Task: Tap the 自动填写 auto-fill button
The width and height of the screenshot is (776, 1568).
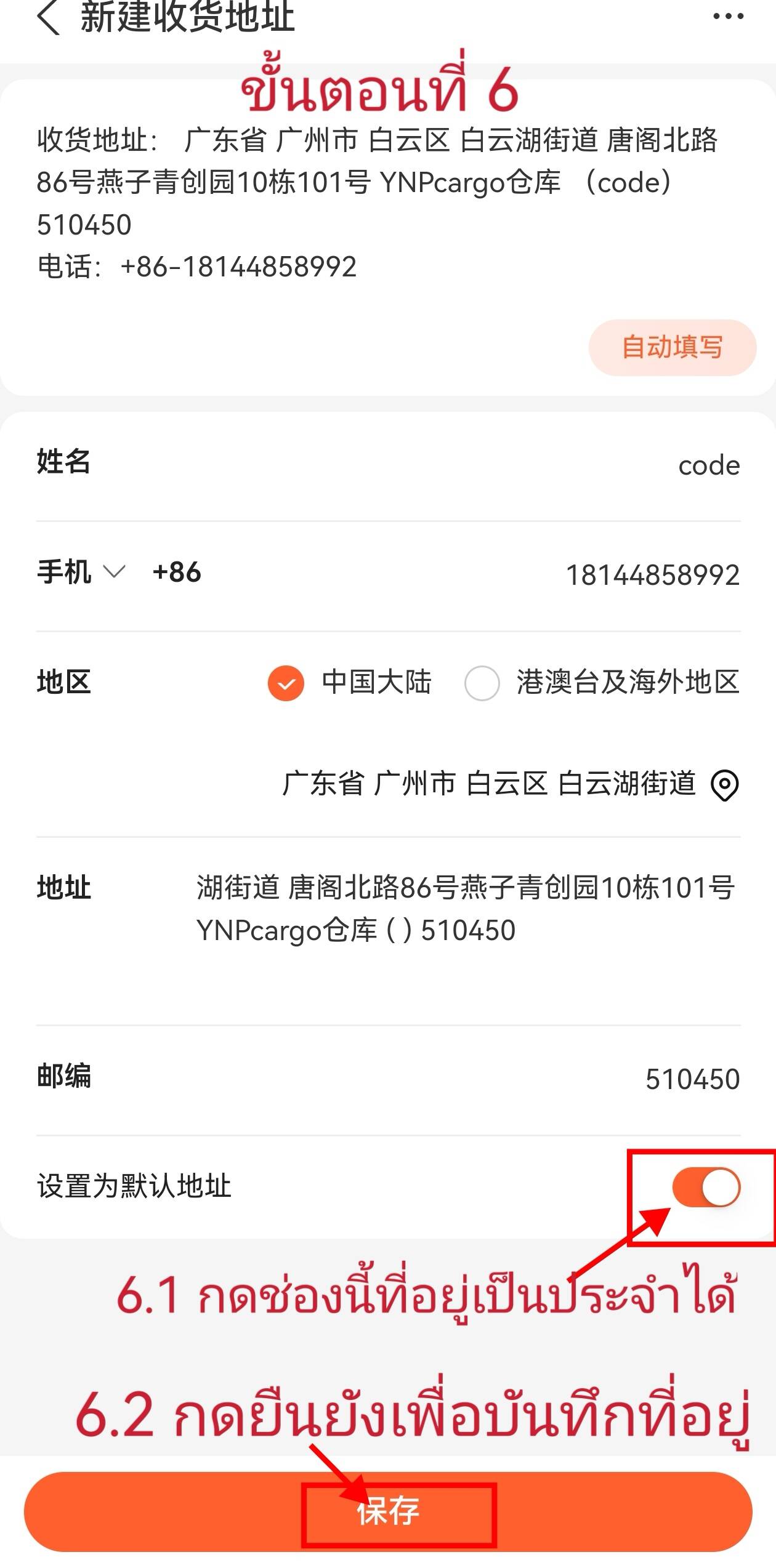Action: (672, 347)
